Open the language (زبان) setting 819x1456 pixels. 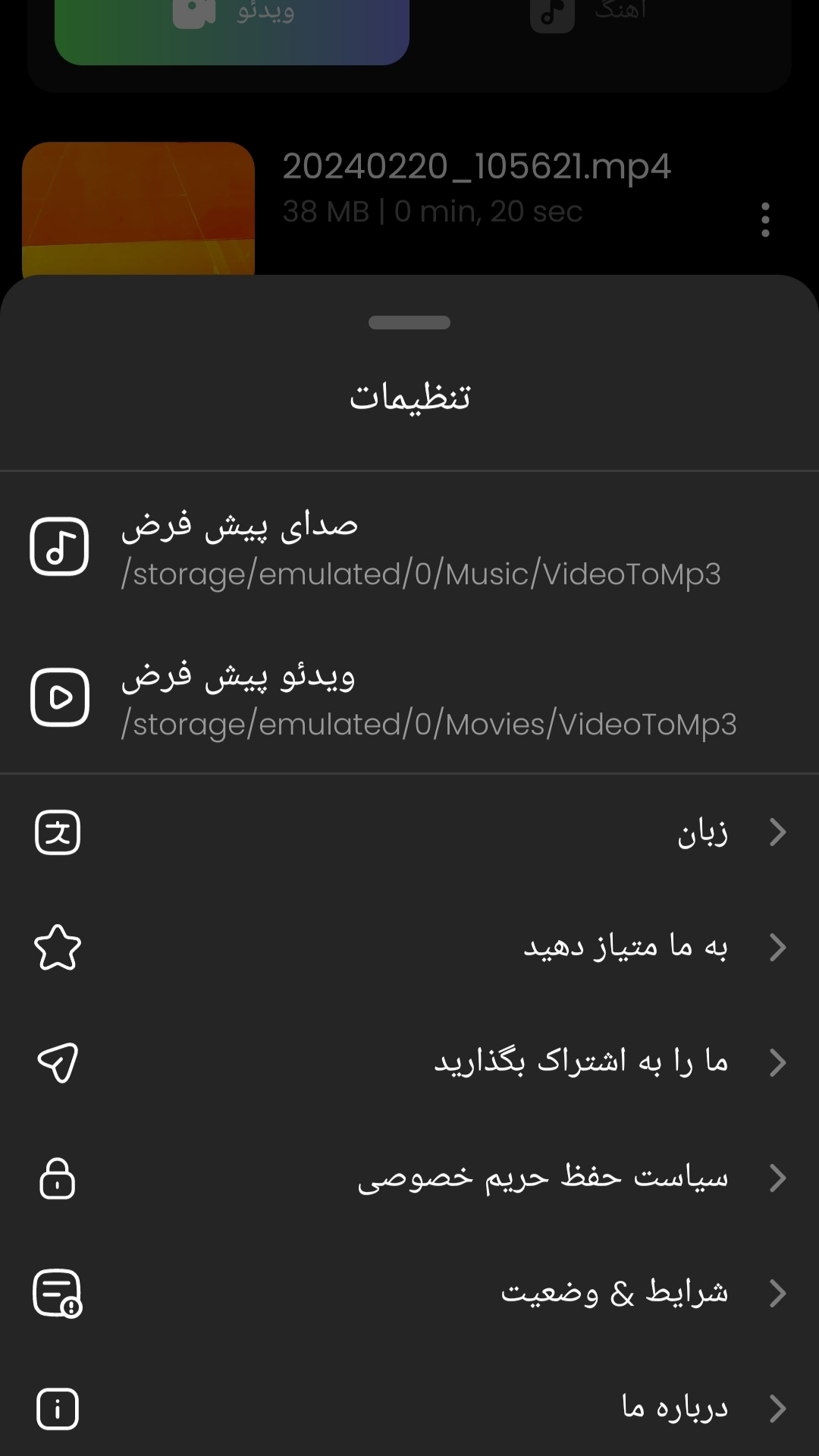coord(409,832)
